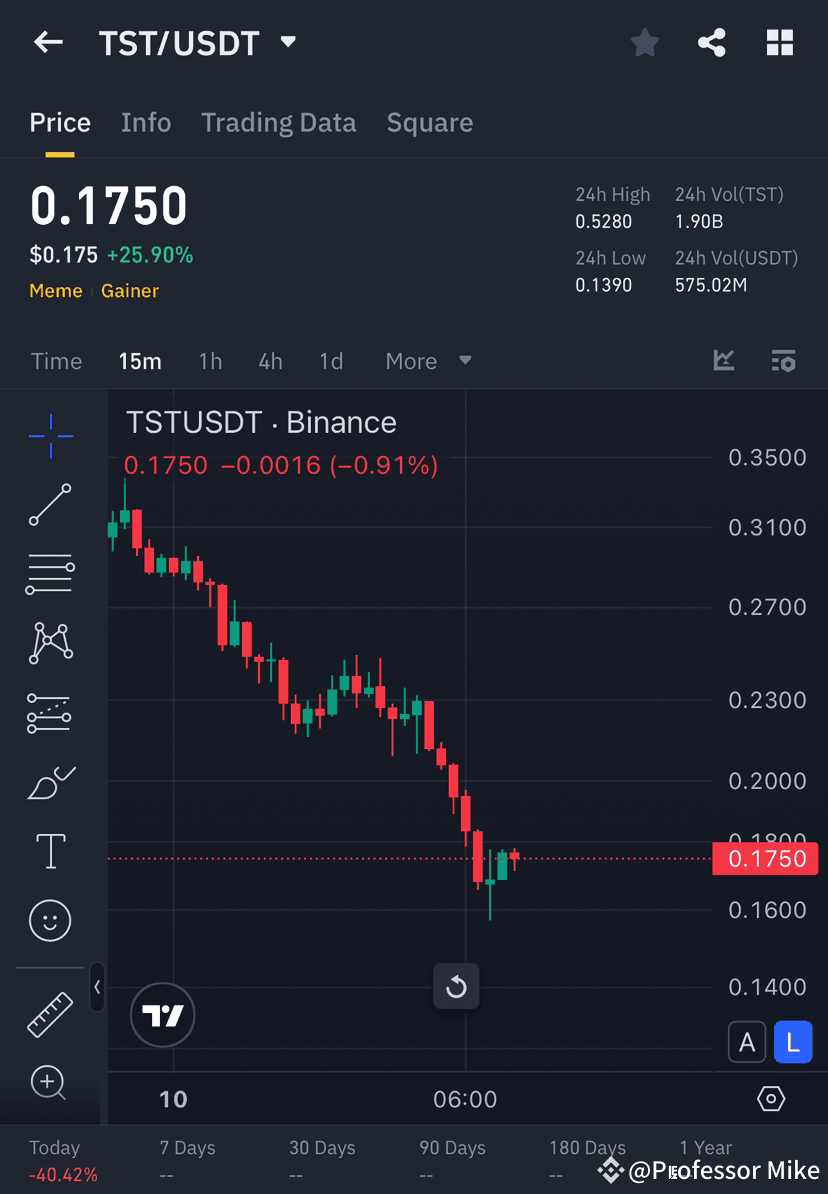Switch price axis to auto scale A

[747, 1041]
